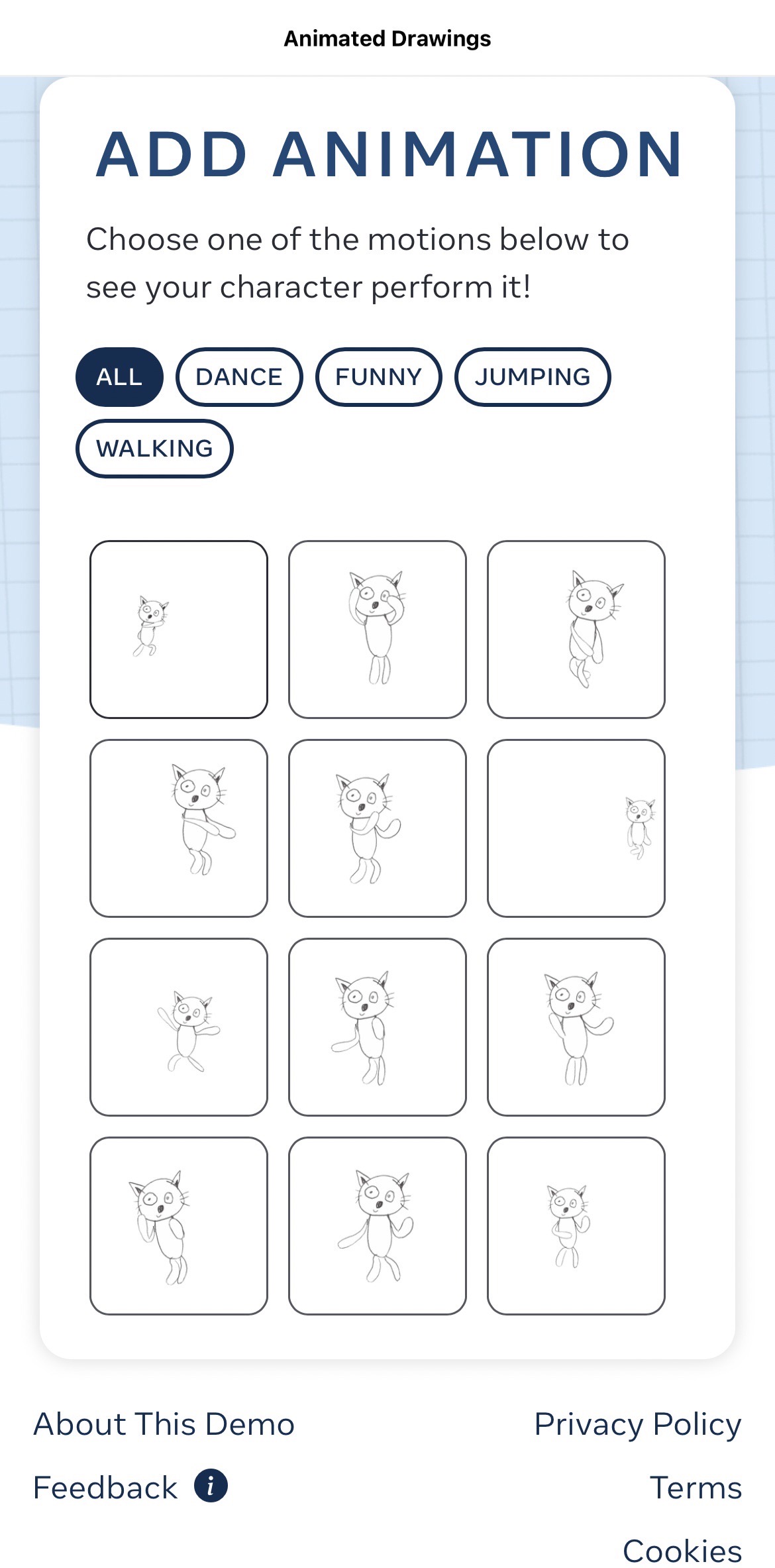Viewport: 775px width, 1568px height.
Task: Select the ALL filter chip
Action: tap(119, 376)
